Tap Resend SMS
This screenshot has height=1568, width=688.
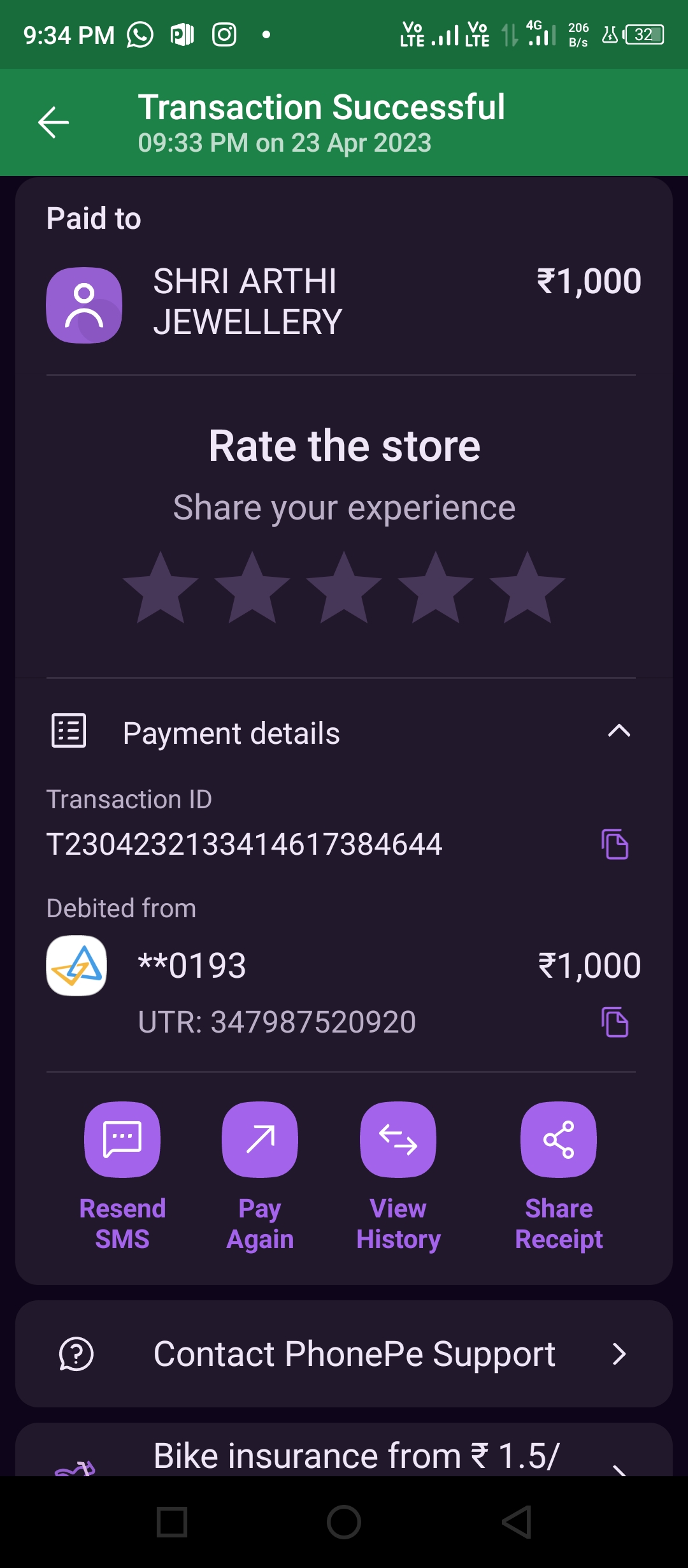pyautogui.click(x=122, y=1177)
